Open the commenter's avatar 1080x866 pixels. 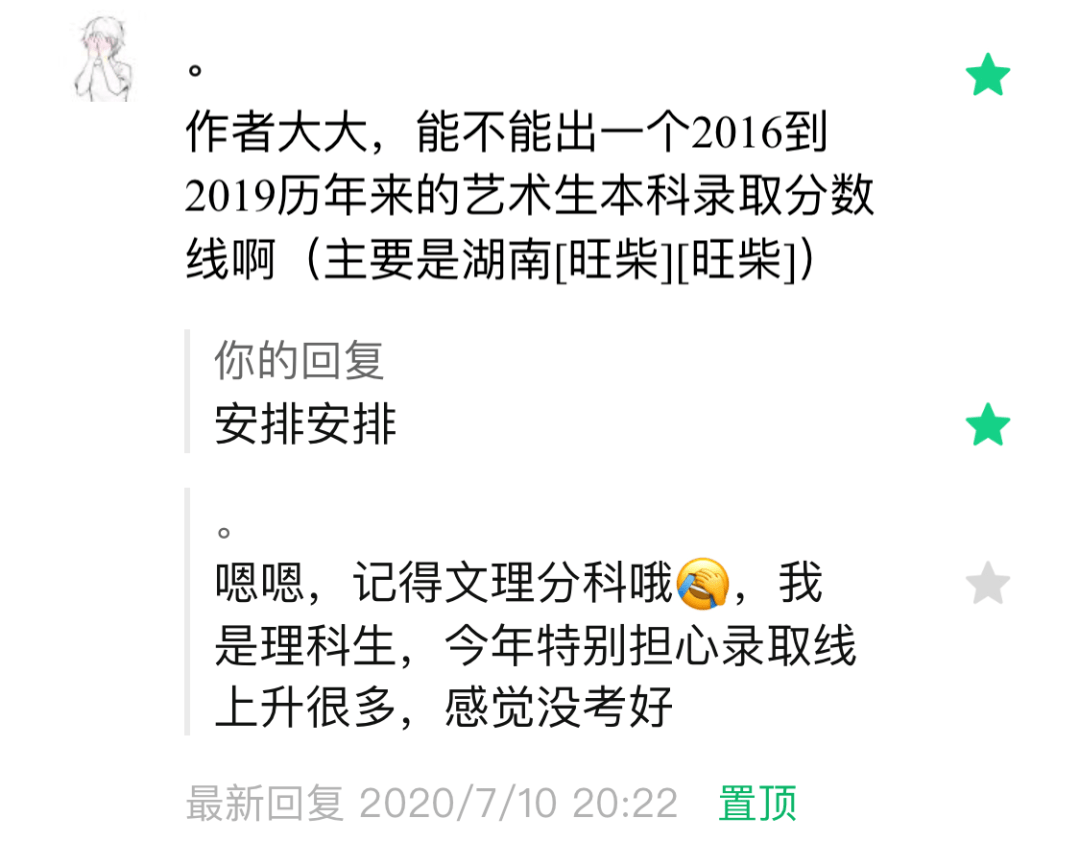pos(102,59)
